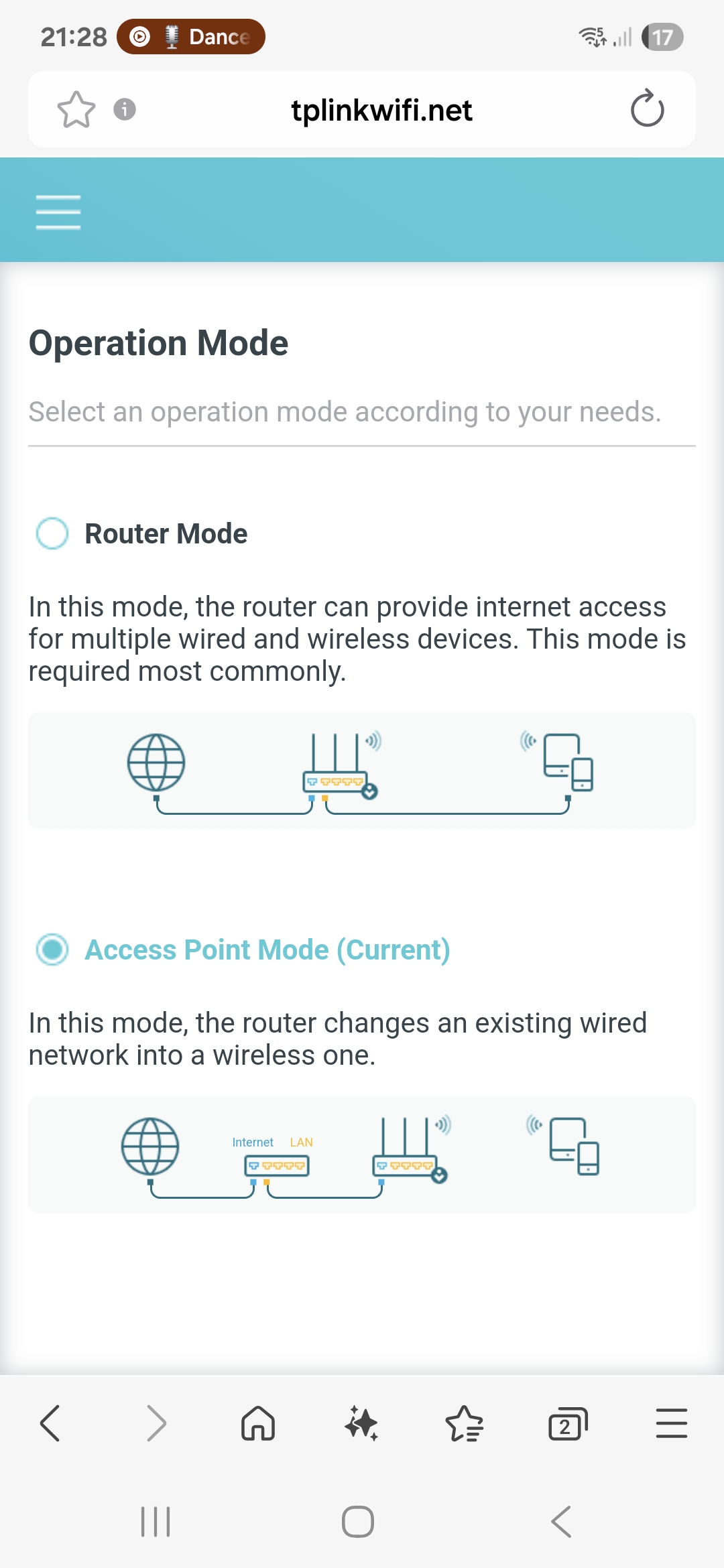Go back to previous page in browser
Image resolution: width=724 pixels, height=1568 pixels.
(x=50, y=1423)
